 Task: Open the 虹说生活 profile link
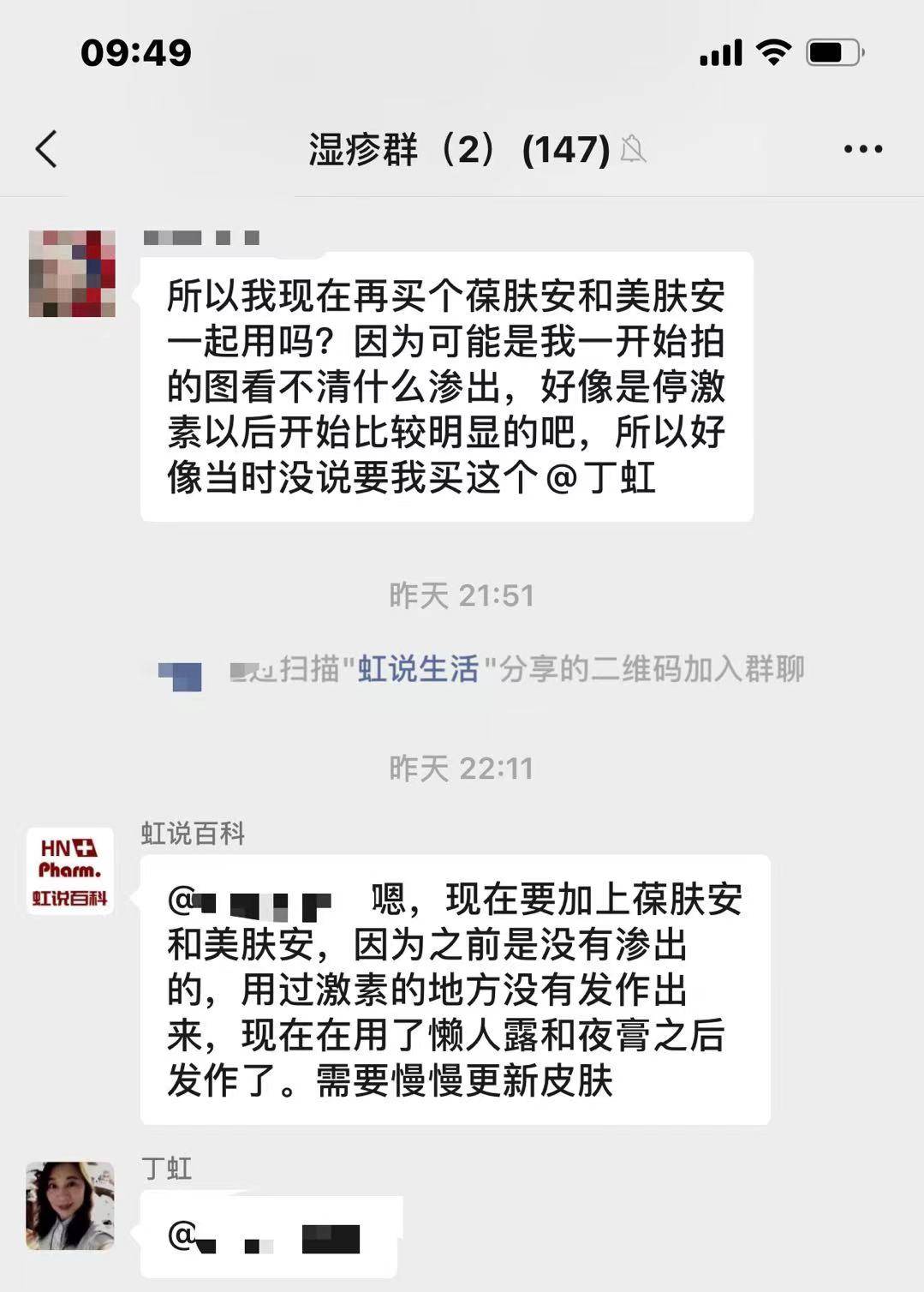coord(418,669)
